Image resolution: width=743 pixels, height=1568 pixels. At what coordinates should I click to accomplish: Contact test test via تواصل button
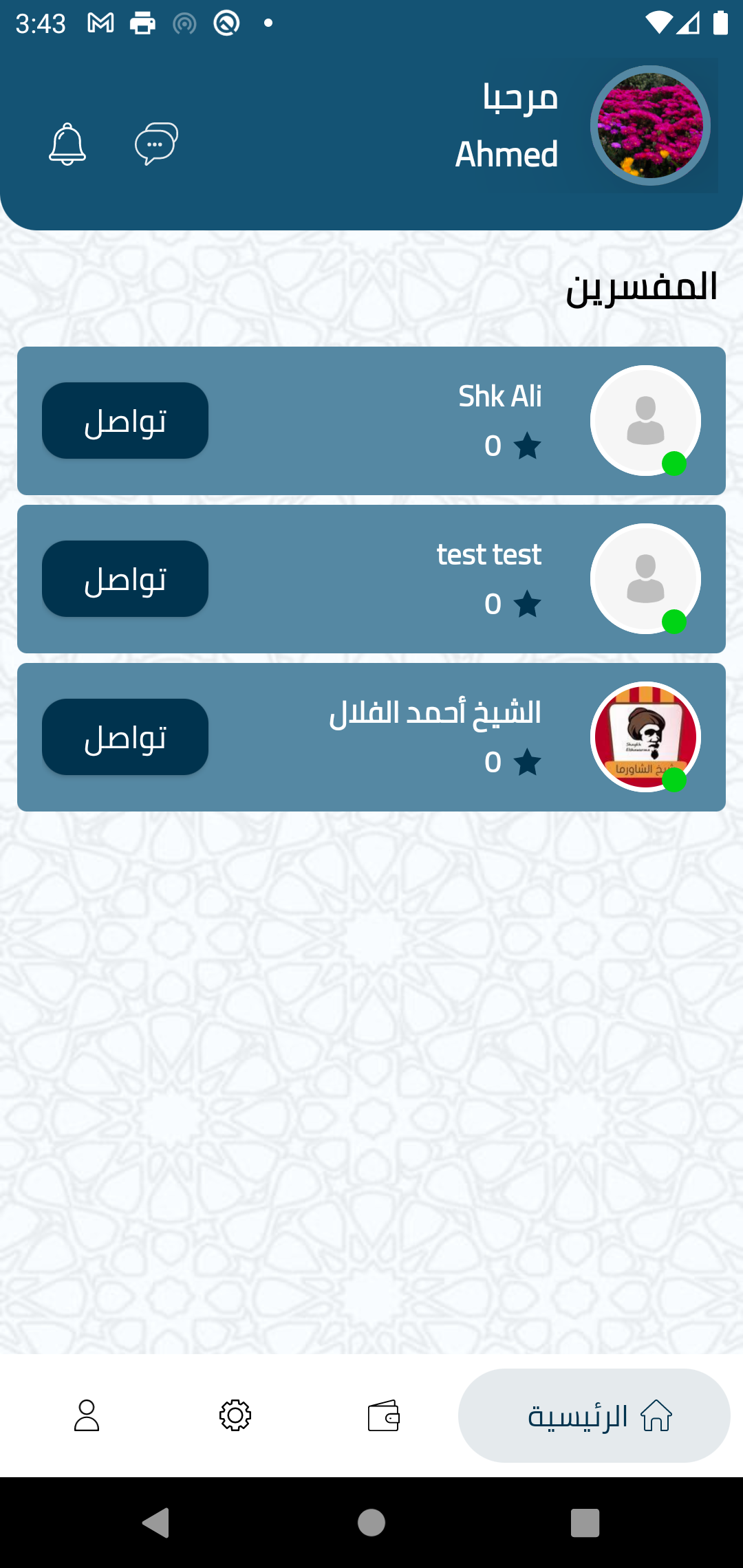[x=125, y=579]
